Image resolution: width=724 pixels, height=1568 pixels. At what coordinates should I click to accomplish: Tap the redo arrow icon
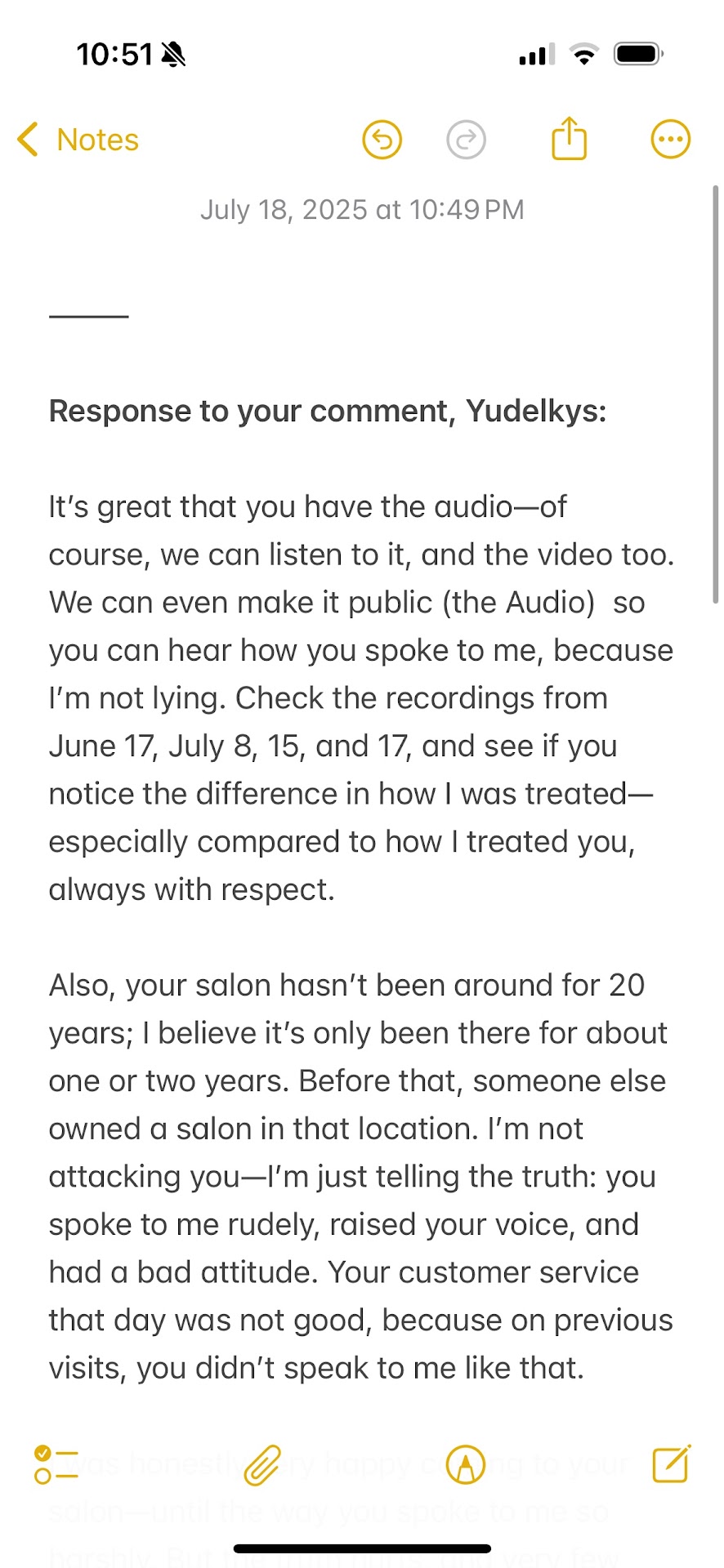(467, 140)
